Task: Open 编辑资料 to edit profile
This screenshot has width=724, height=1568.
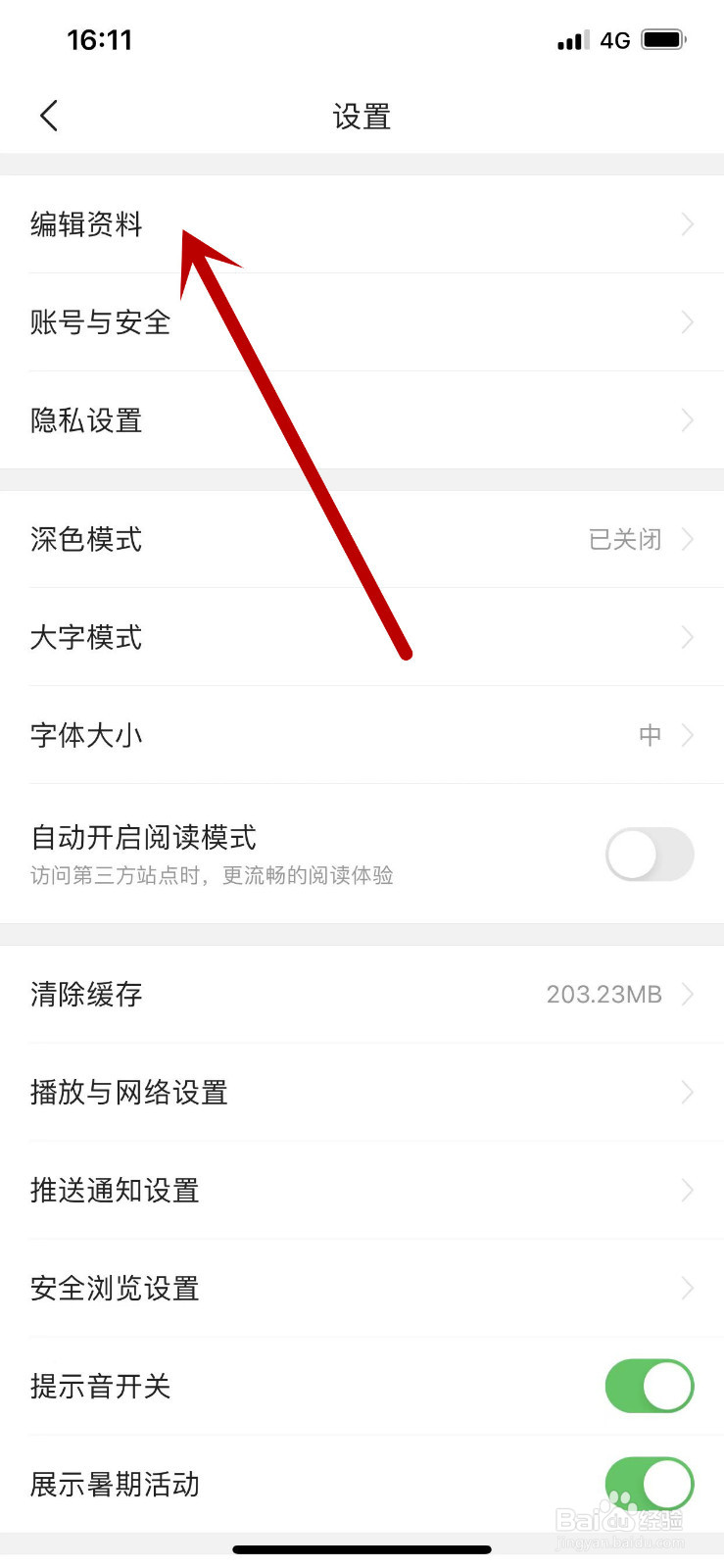Action: tap(86, 224)
